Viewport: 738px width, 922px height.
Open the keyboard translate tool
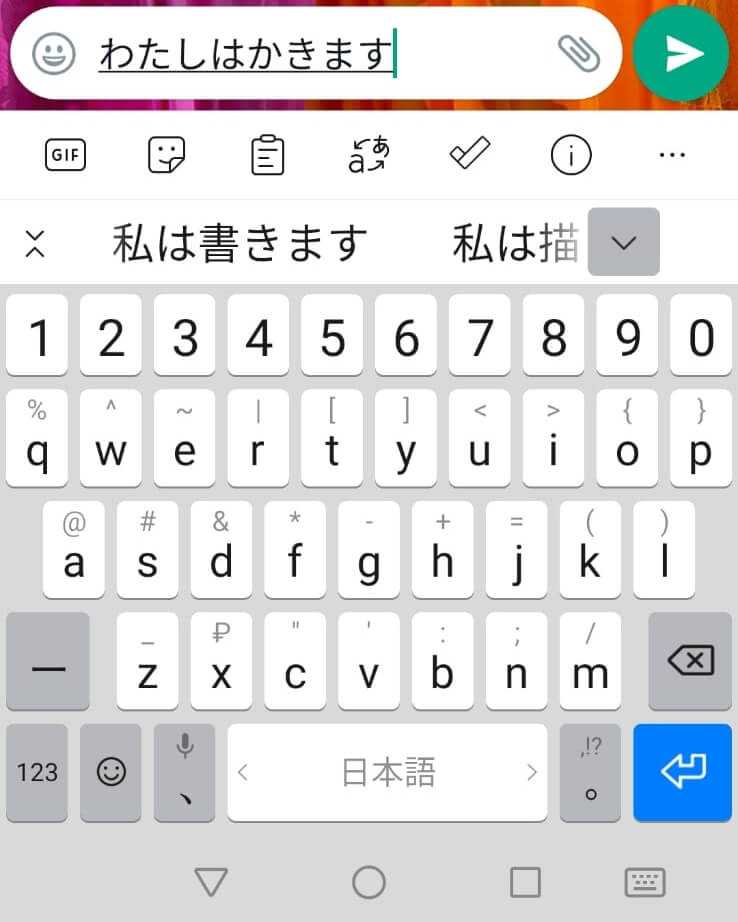pyautogui.click(x=368, y=155)
